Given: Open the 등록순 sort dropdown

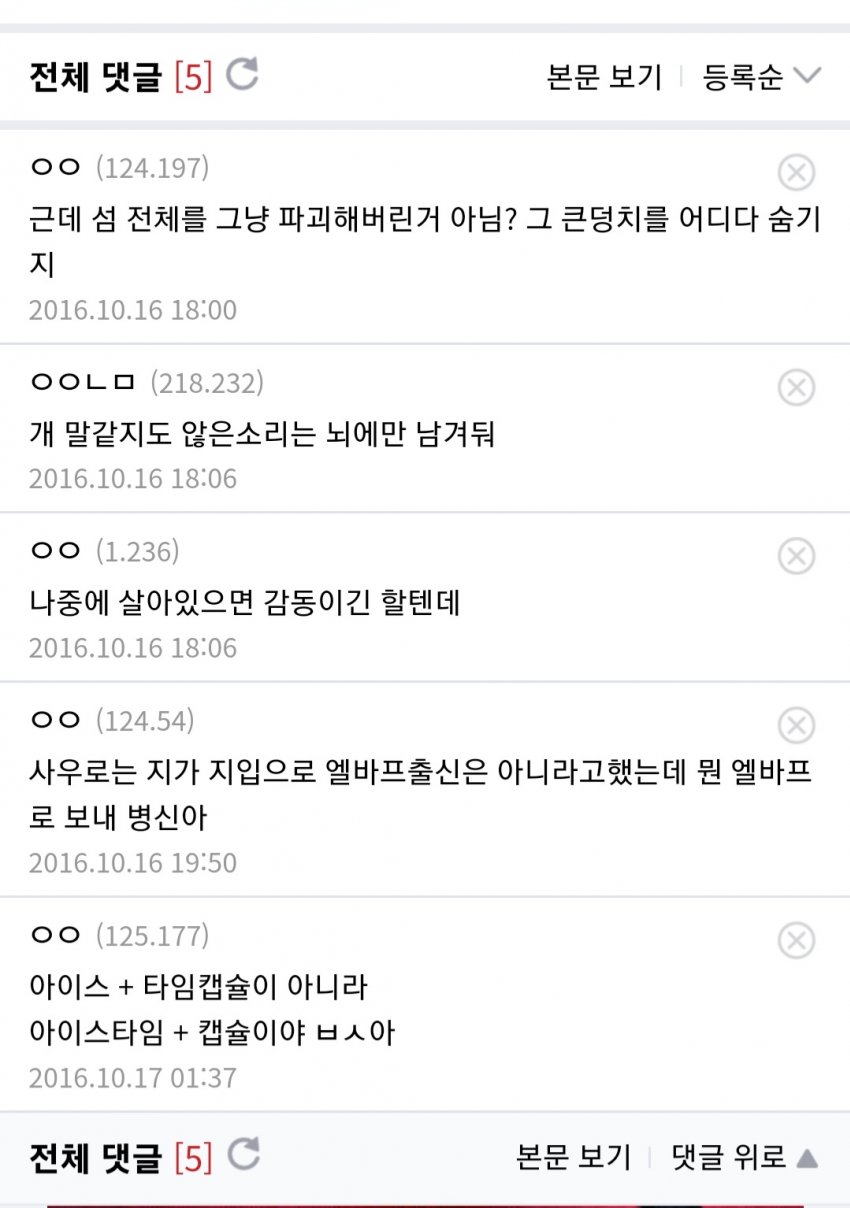Looking at the screenshot, I should tap(761, 77).
